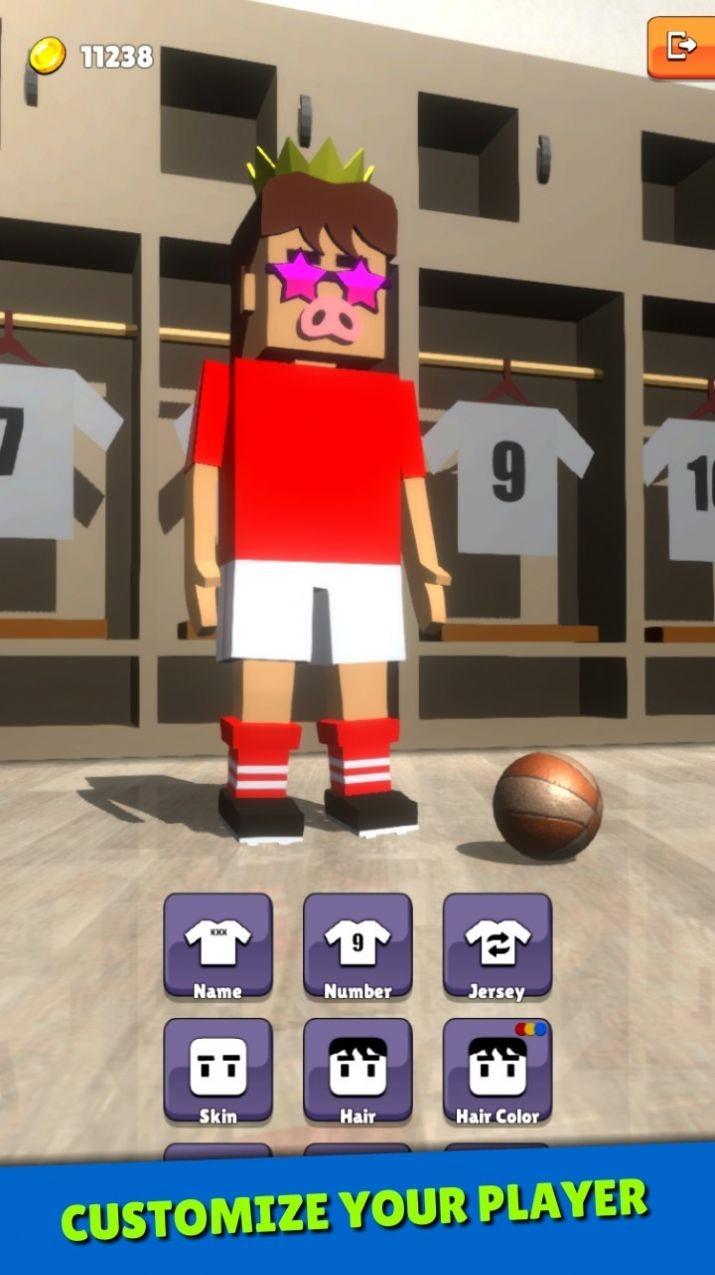This screenshot has height=1275, width=715.
Task: Select the Skin customization button
Action: click(x=218, y=1071)
